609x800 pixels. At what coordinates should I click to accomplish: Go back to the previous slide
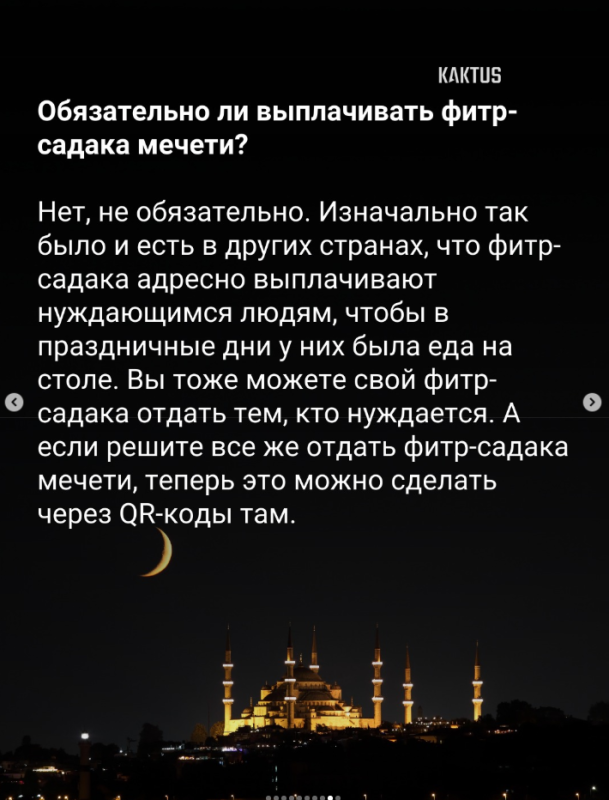14,402
